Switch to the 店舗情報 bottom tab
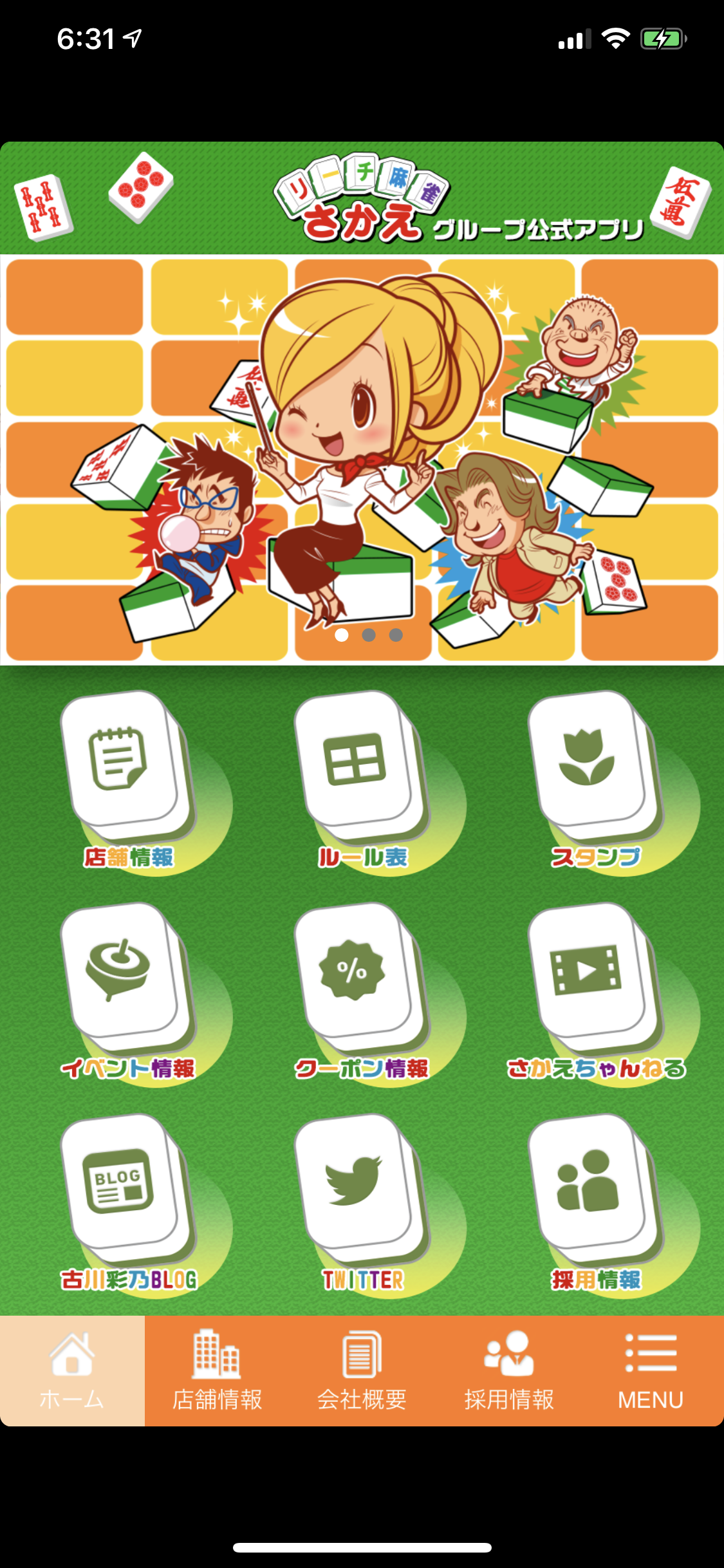Viewport: 724px width, 1568px height. click(x=217, y=1371)
